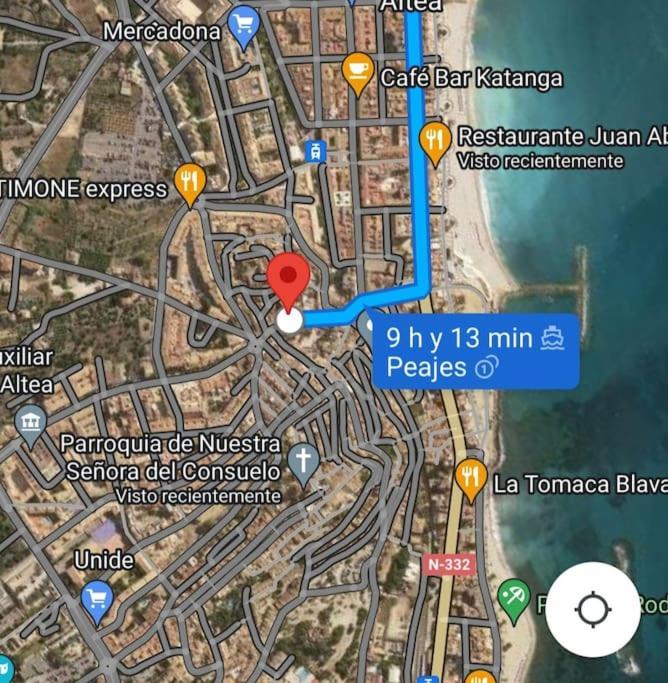Open the La Tomaca Blava restaurant marker
Screen dimensions: 668x683
(x=471, y=478)
